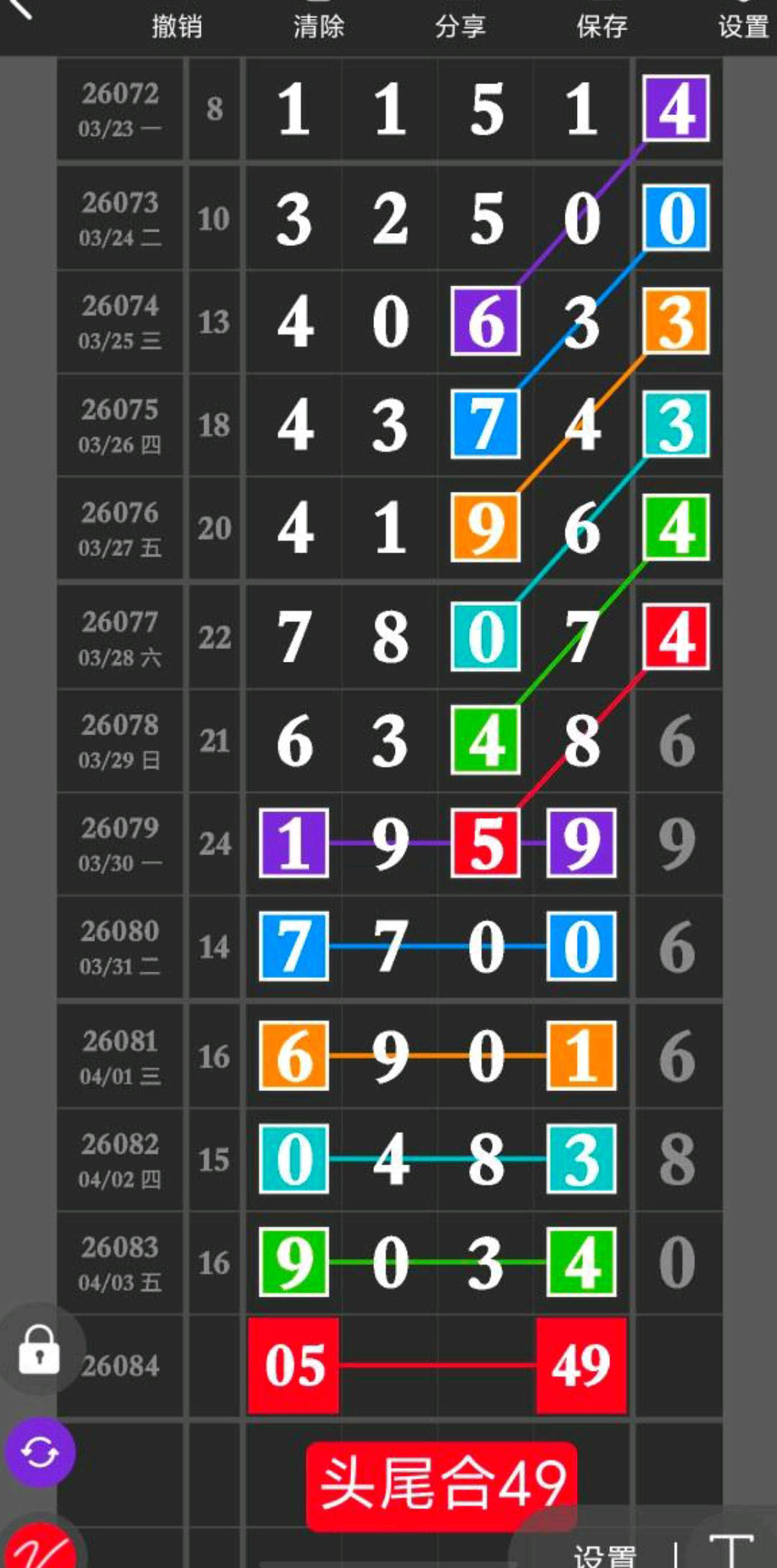Tap the blue 0 cell in row 26073
The width and height of the screenshot is (777, 1568).
point(678,217)
